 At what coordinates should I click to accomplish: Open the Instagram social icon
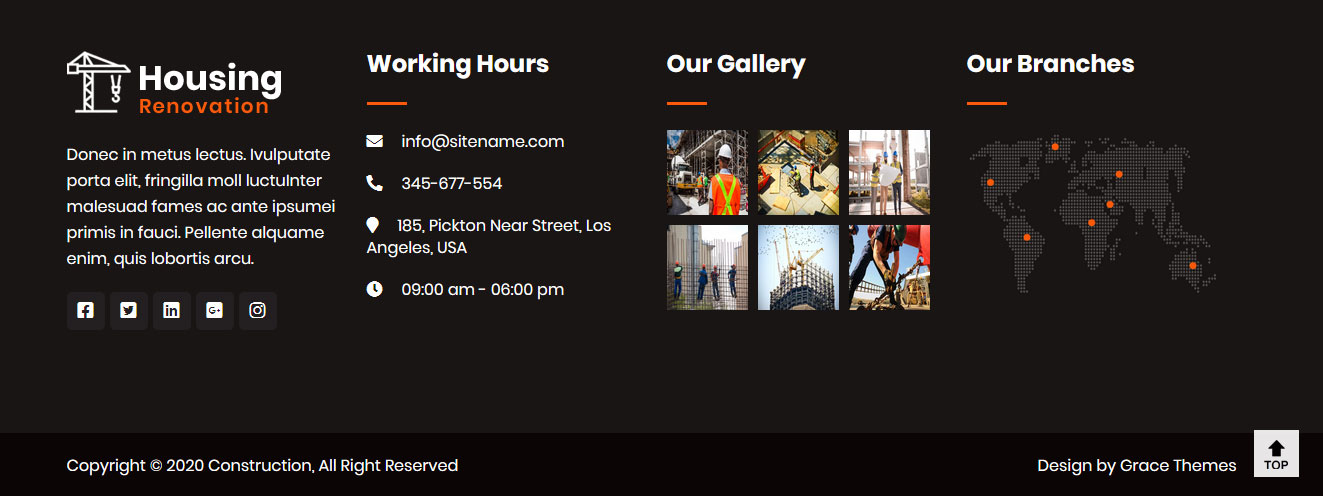click(x=257, y=311)
